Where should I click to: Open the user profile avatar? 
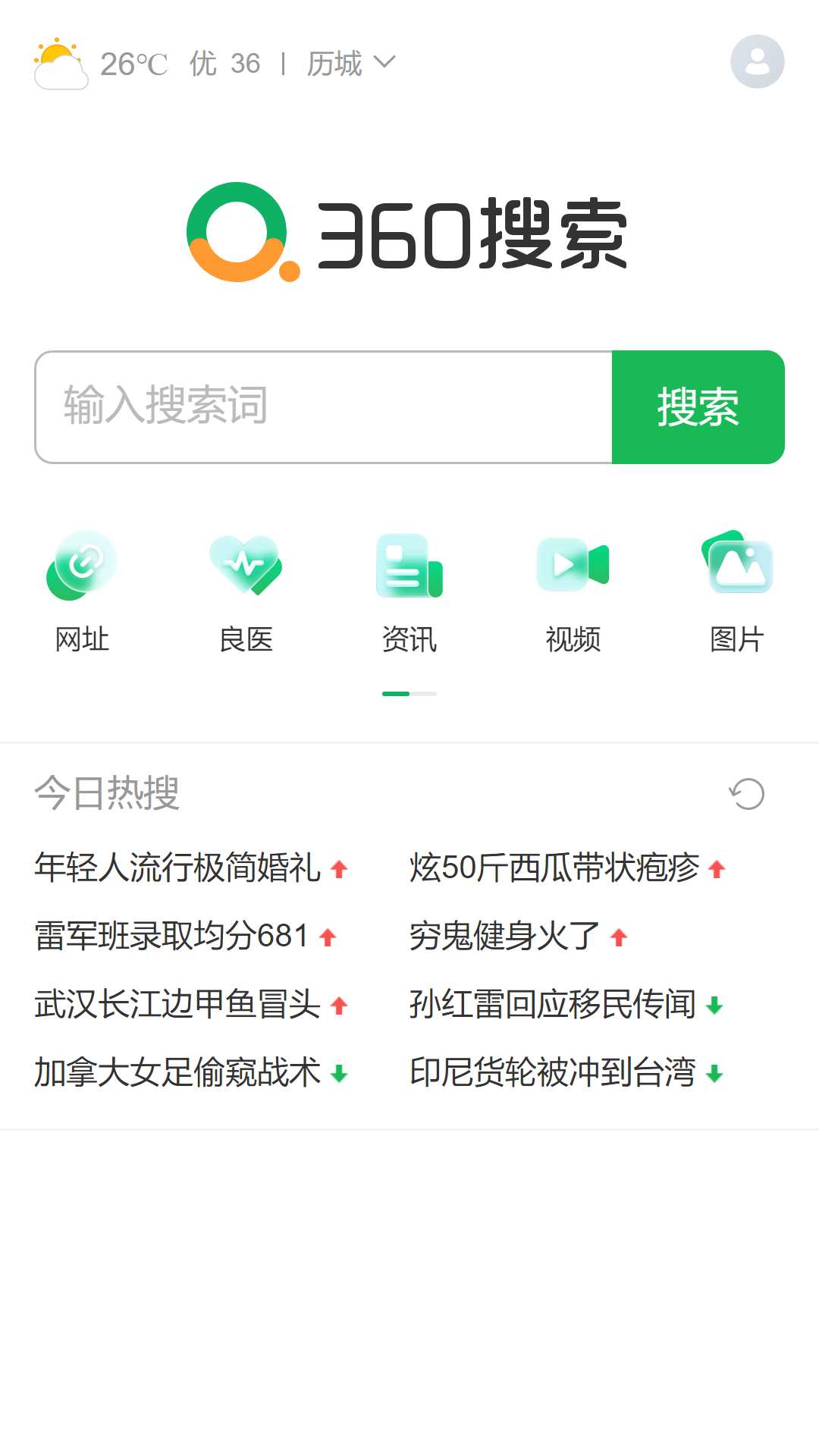[757, 61]
